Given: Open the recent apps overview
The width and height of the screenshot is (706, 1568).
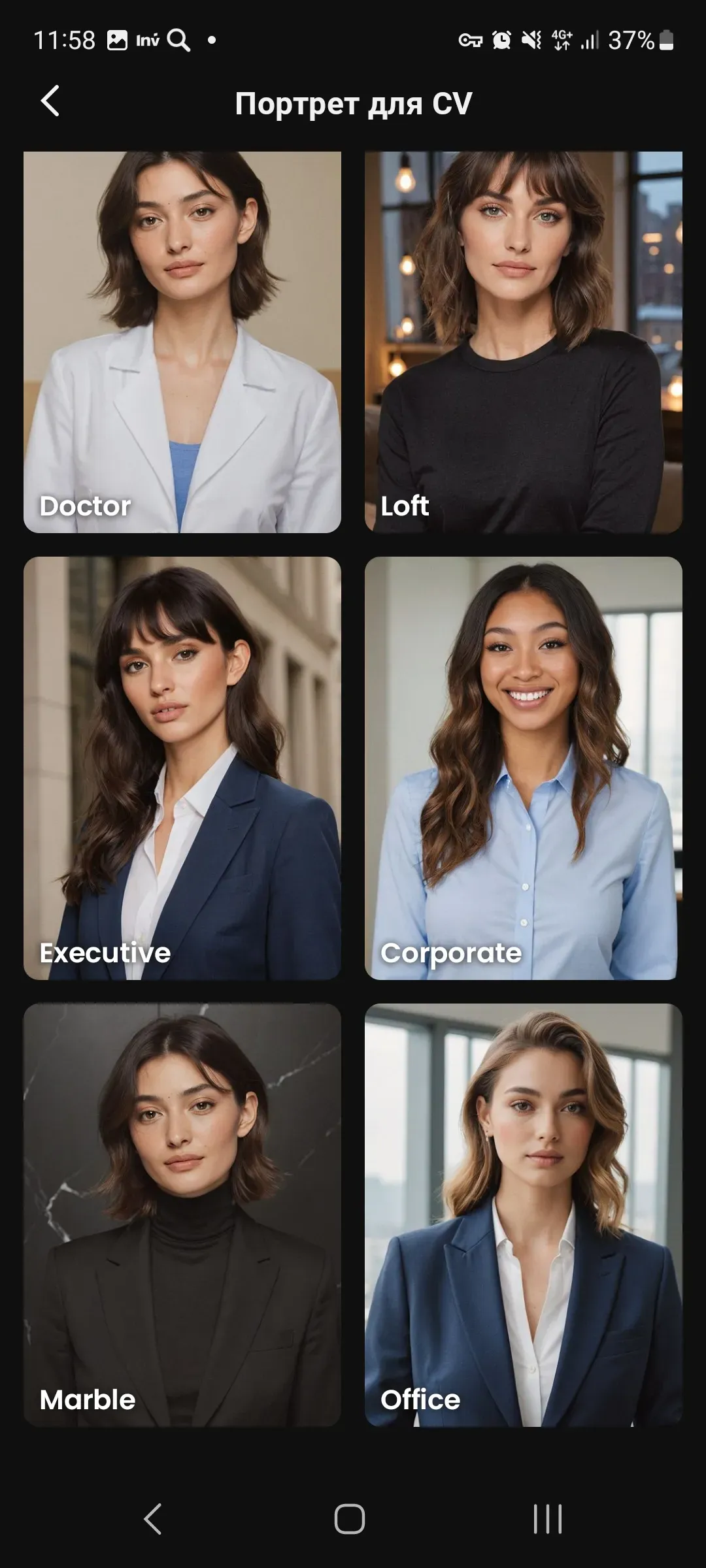Looking at the screenshot, I should pos(547,1518).
